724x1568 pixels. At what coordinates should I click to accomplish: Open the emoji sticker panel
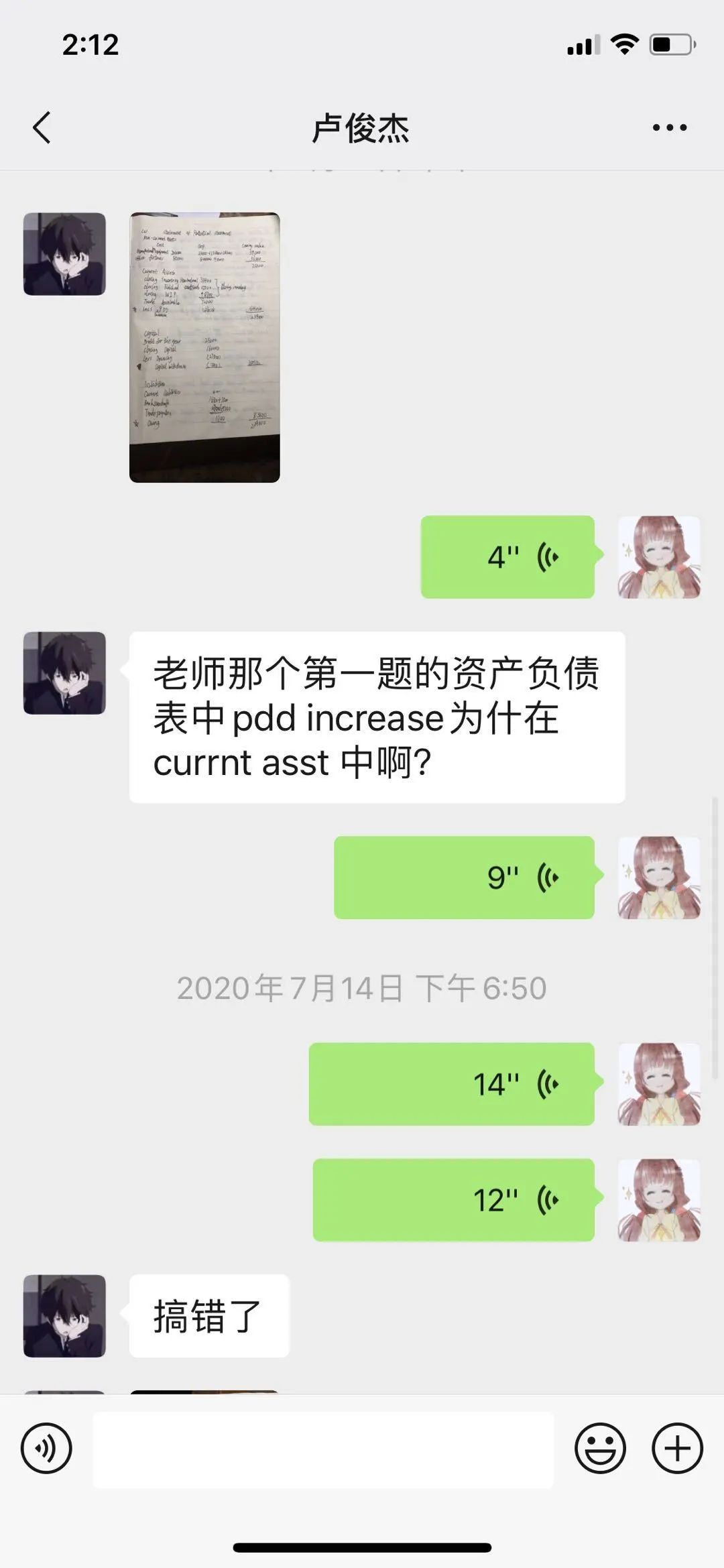point(600,1449)
